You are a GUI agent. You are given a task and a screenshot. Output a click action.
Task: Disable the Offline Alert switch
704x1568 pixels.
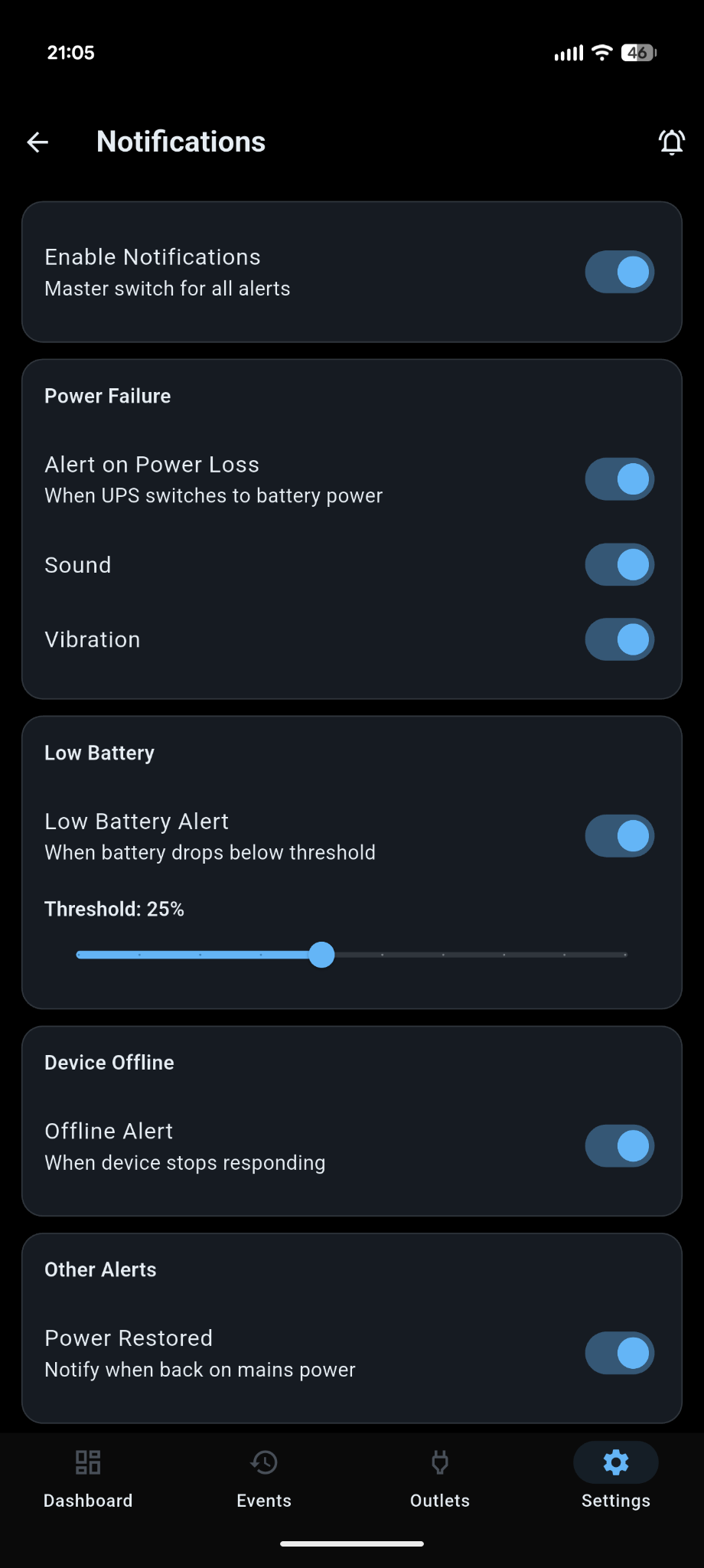(619, 1145)
